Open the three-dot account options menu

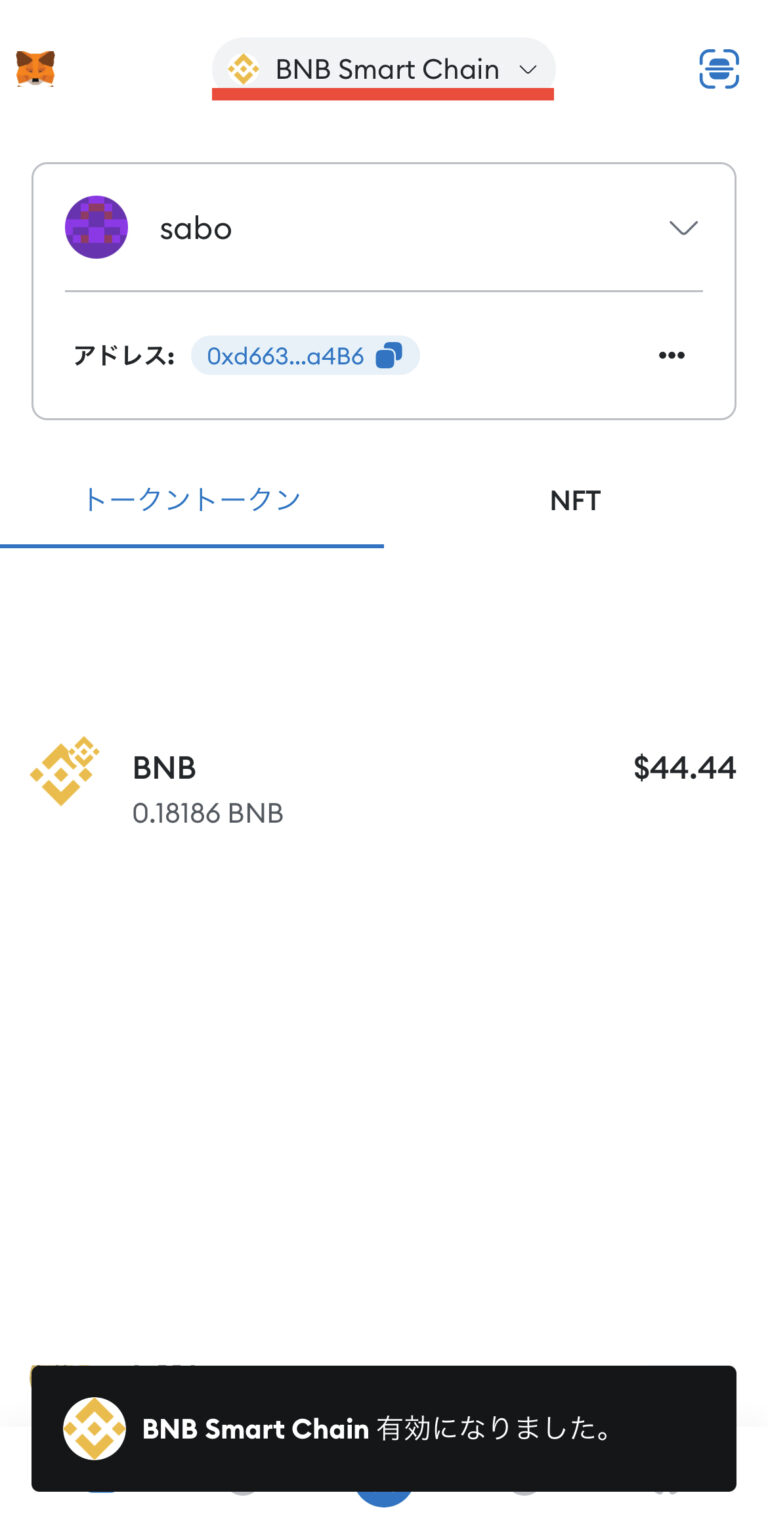pos(671,355)
